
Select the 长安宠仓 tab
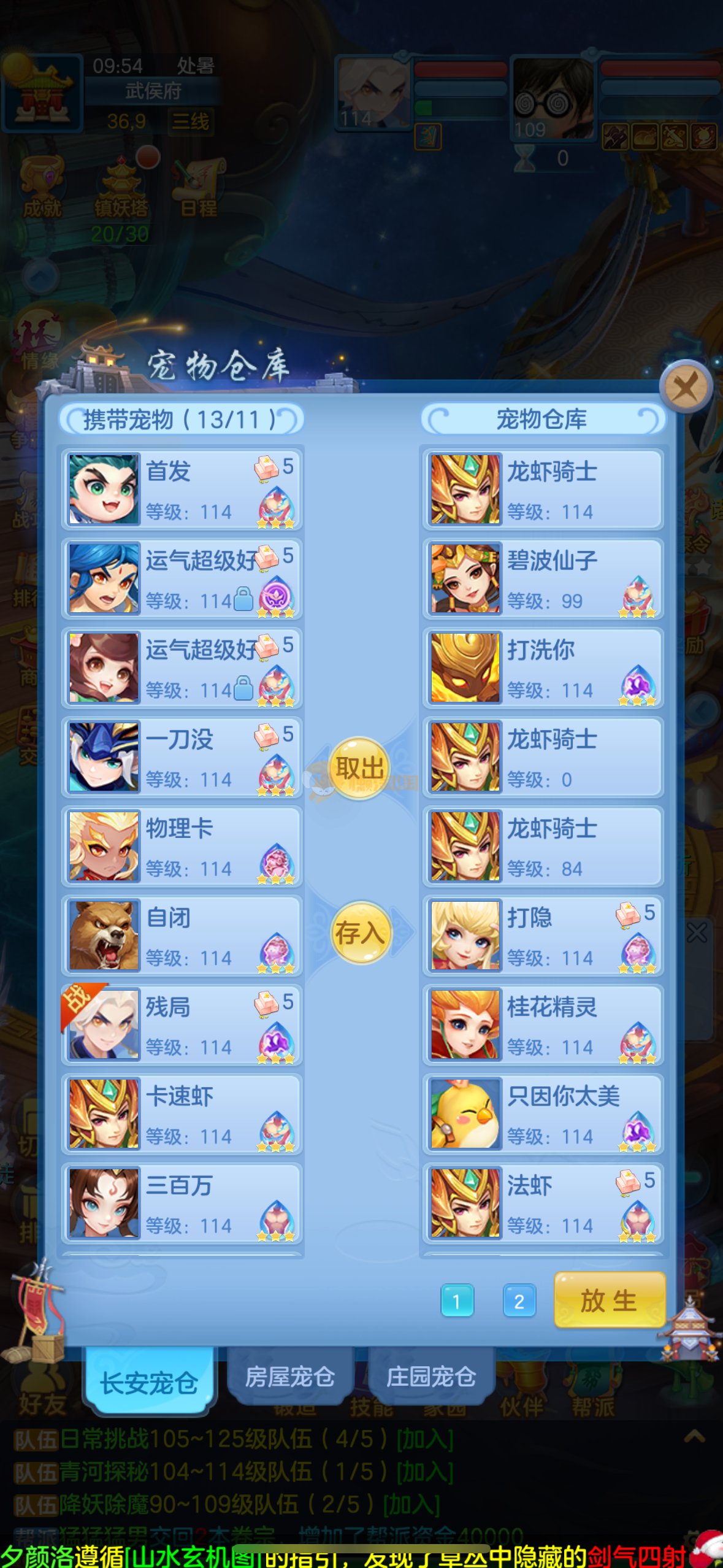(x=150, y=1383)
